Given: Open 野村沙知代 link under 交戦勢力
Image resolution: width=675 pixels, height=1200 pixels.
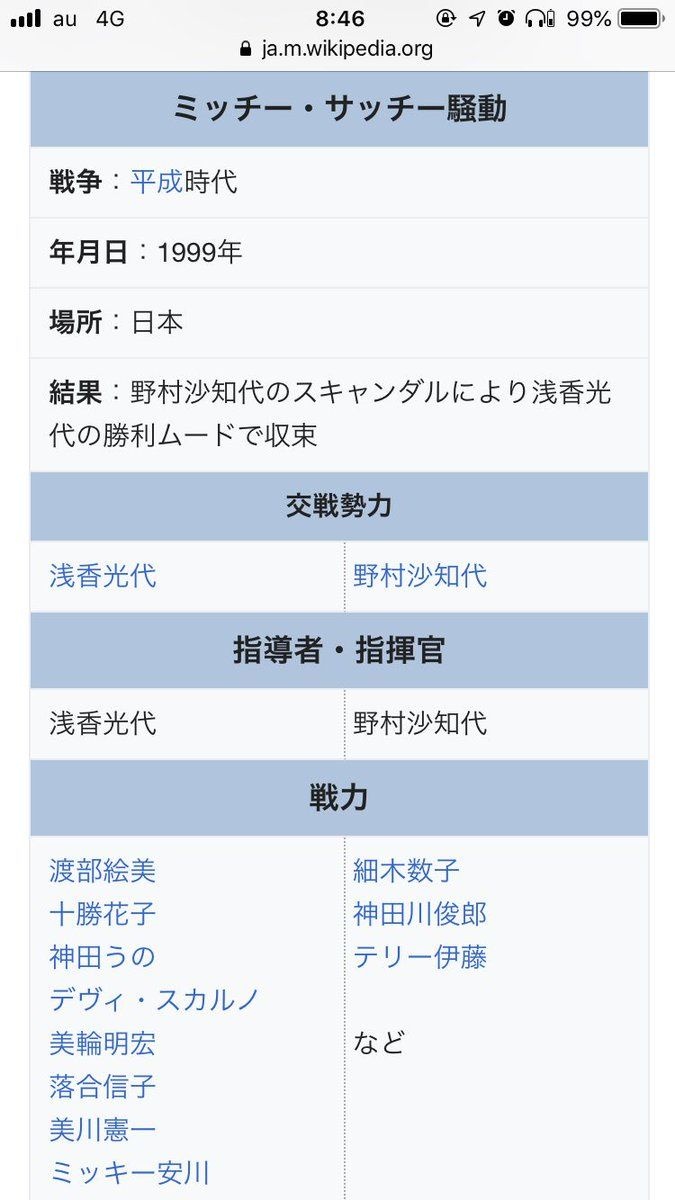Looking at the screenshot, I should coord(420,576).
